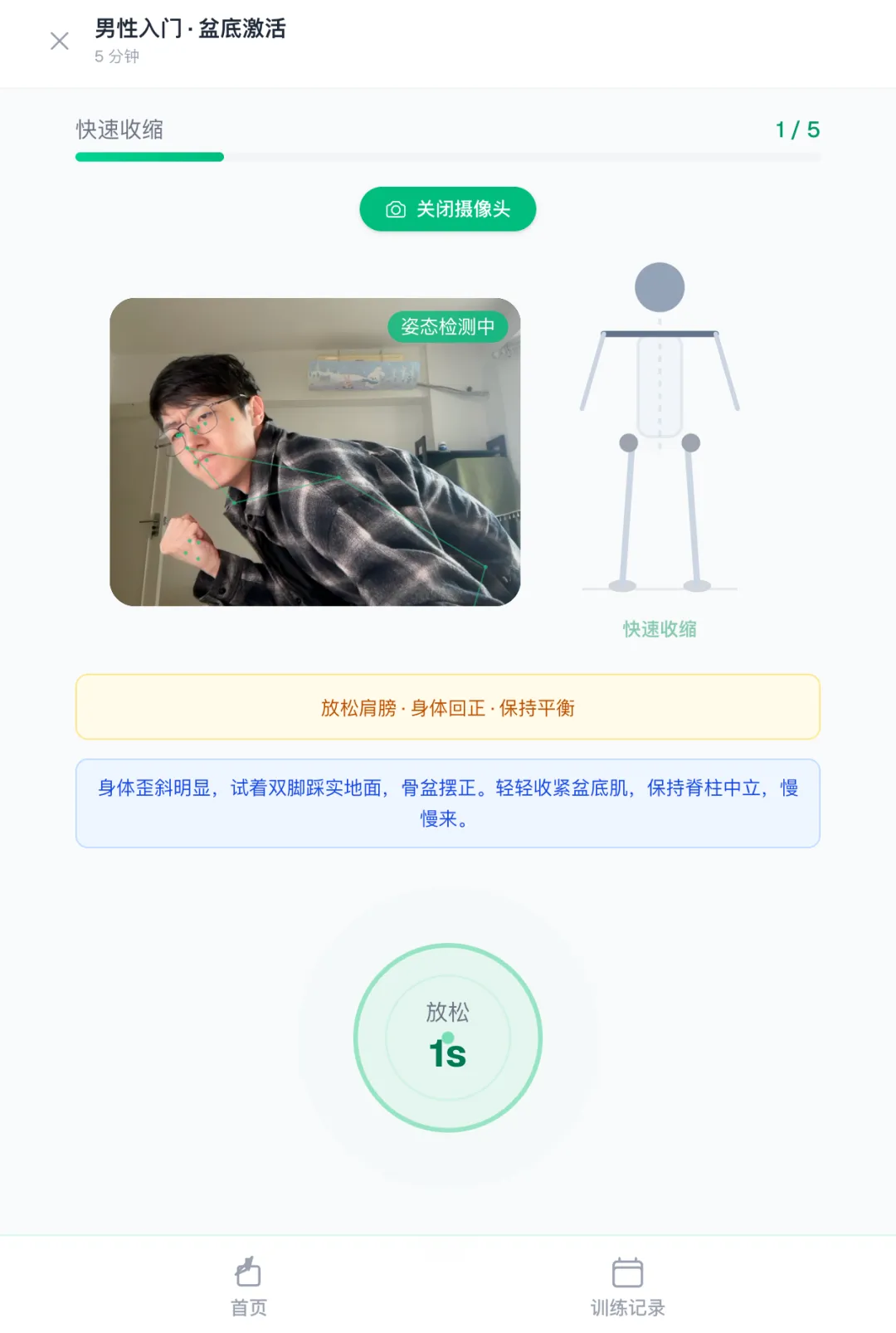Open the 训练记录 tab
Screen dimensions: 896x1333
627,1285
